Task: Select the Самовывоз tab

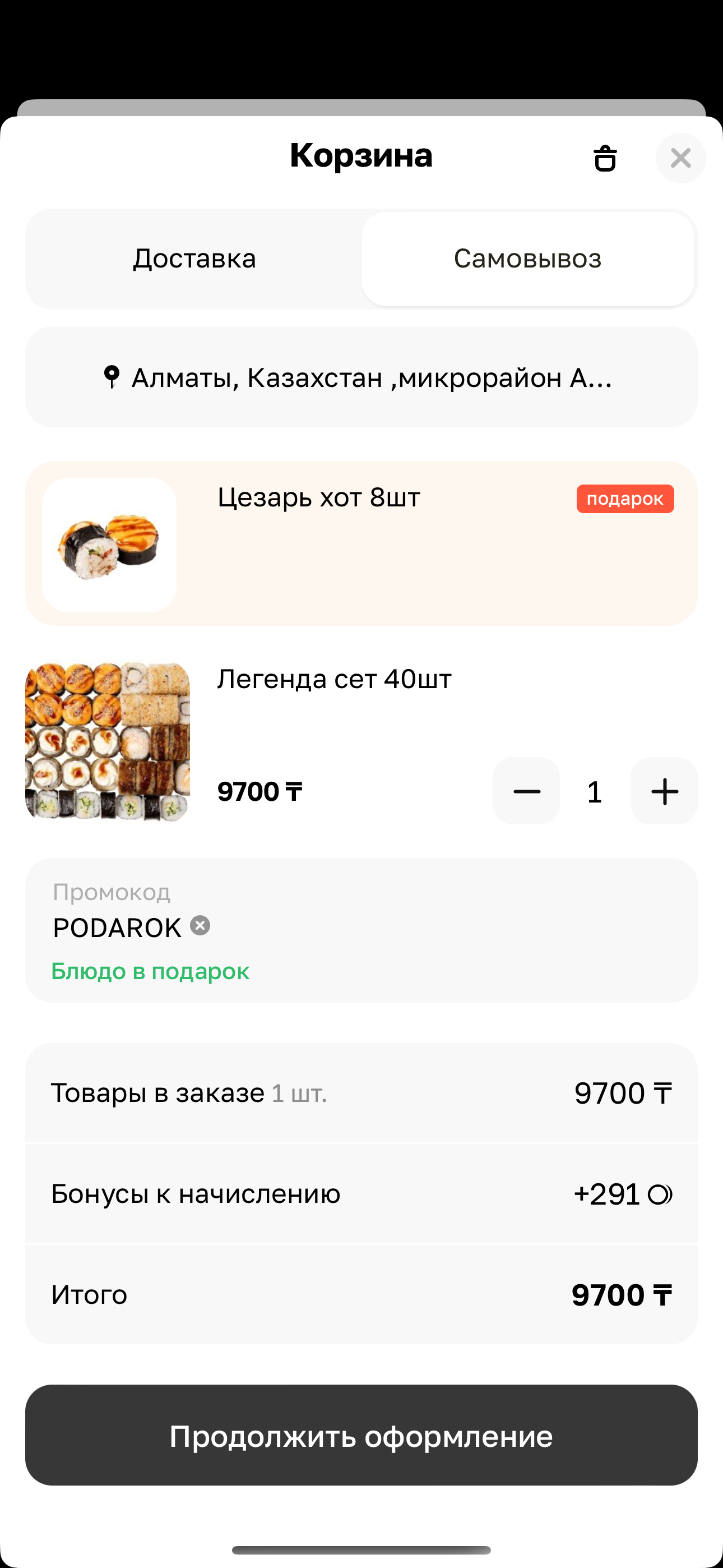Action: click(x=527, y=259)
